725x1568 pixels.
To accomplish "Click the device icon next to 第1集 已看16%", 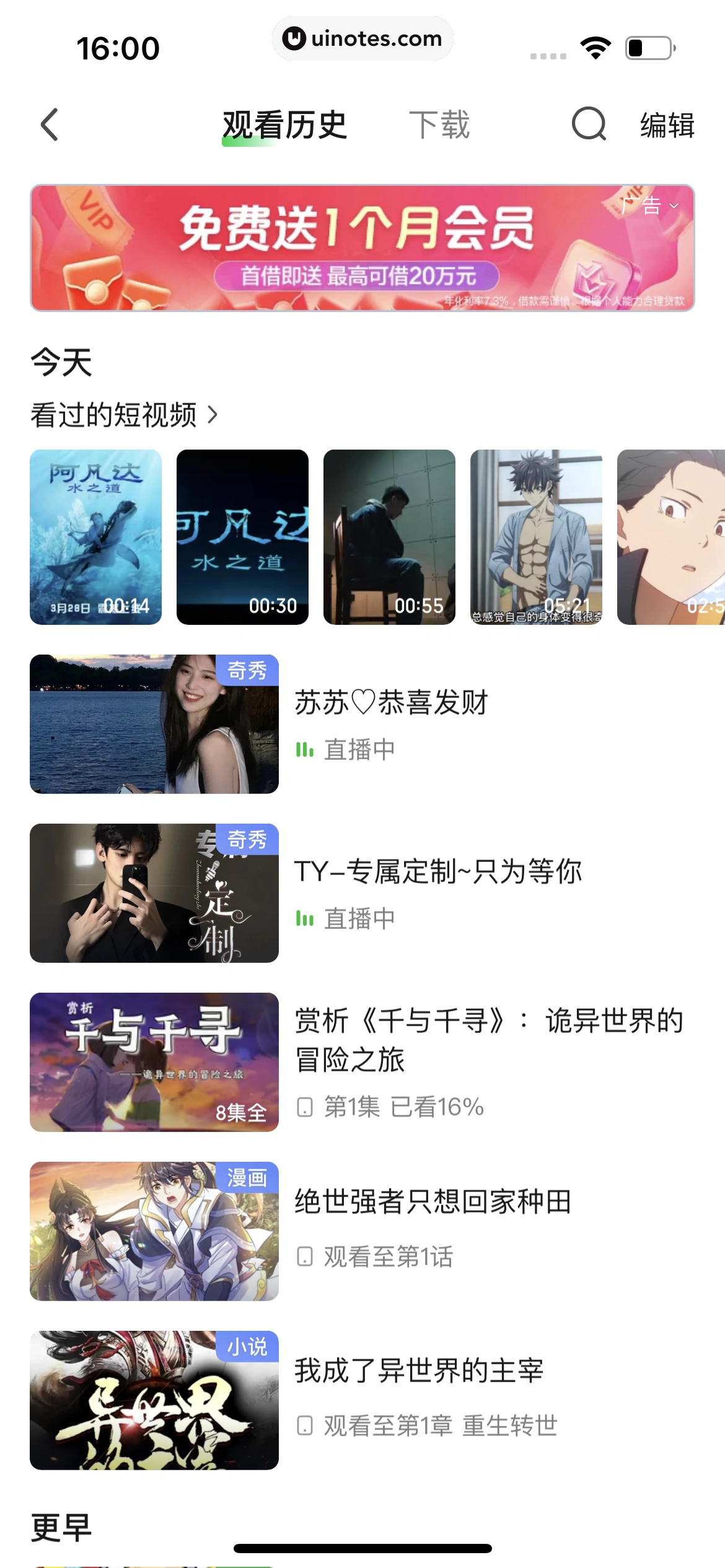I will tap(304, 1107).
